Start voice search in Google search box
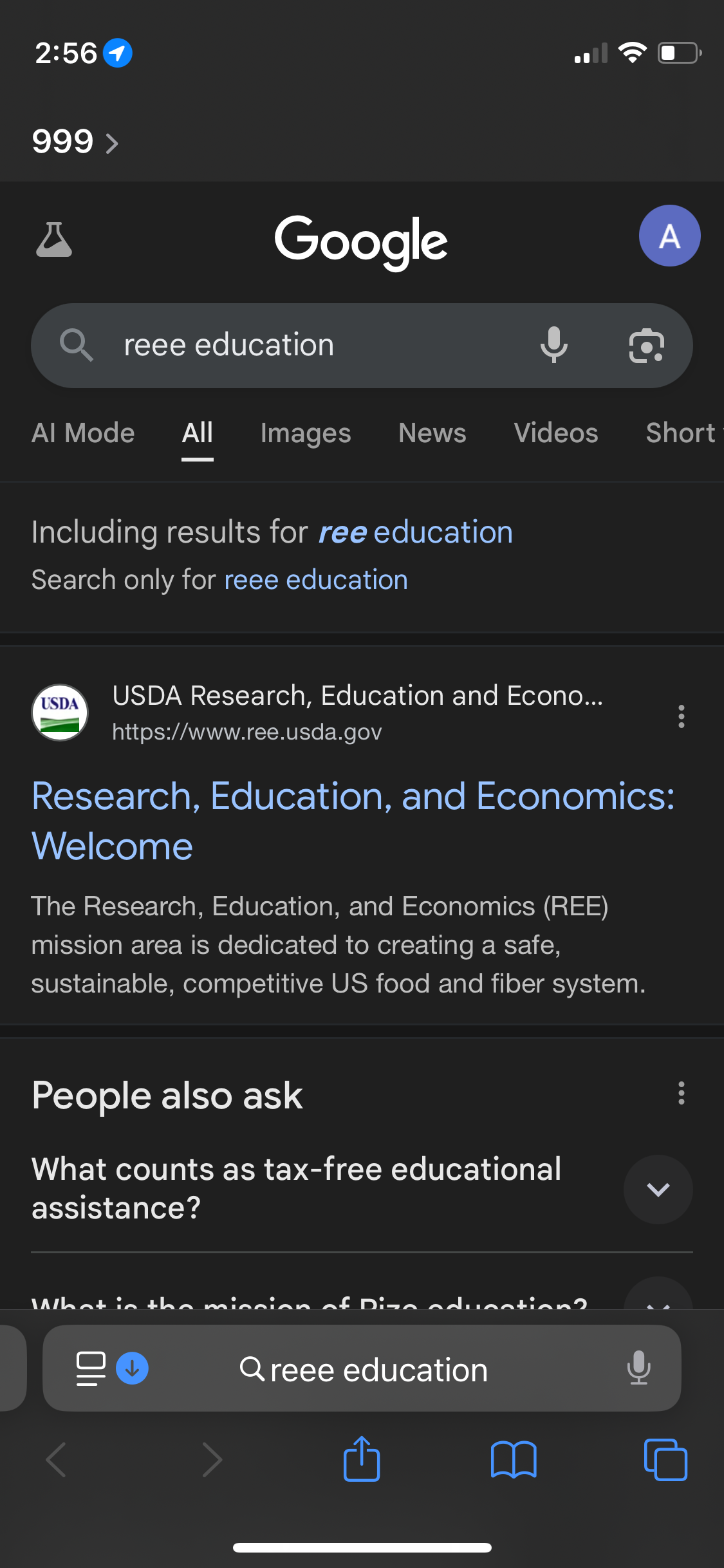724x1568 pixels. (553, 345)
